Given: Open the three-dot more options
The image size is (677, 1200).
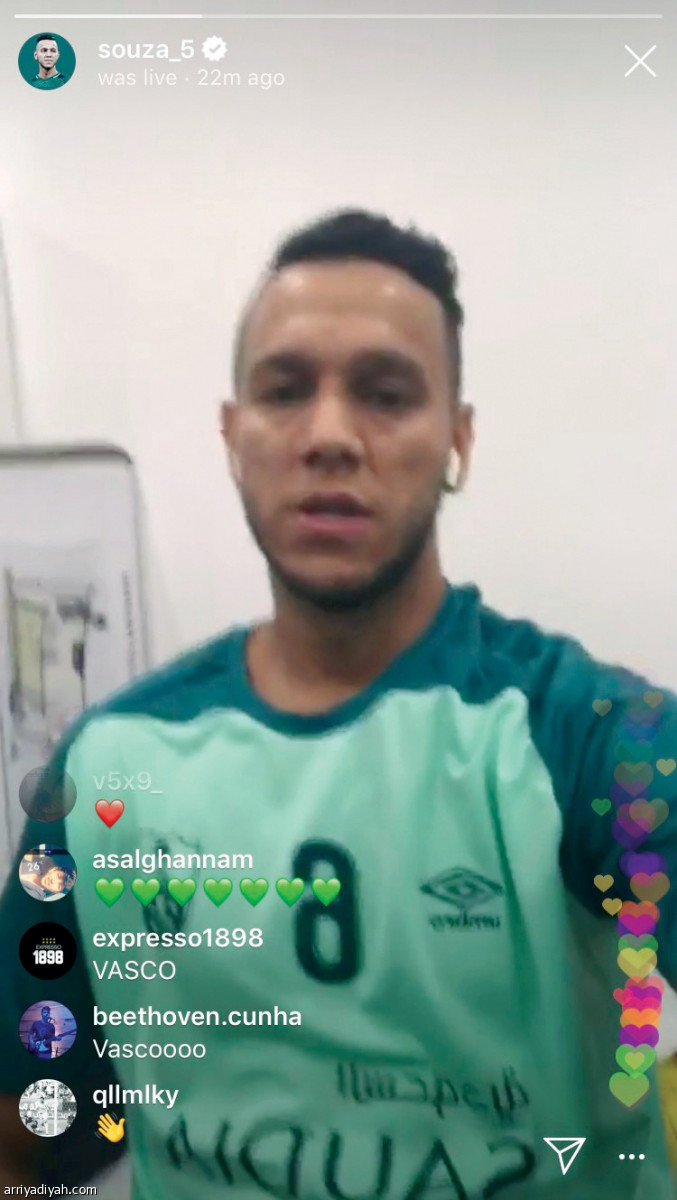Looking at the screenshot, I should [x=631, y=1157].
